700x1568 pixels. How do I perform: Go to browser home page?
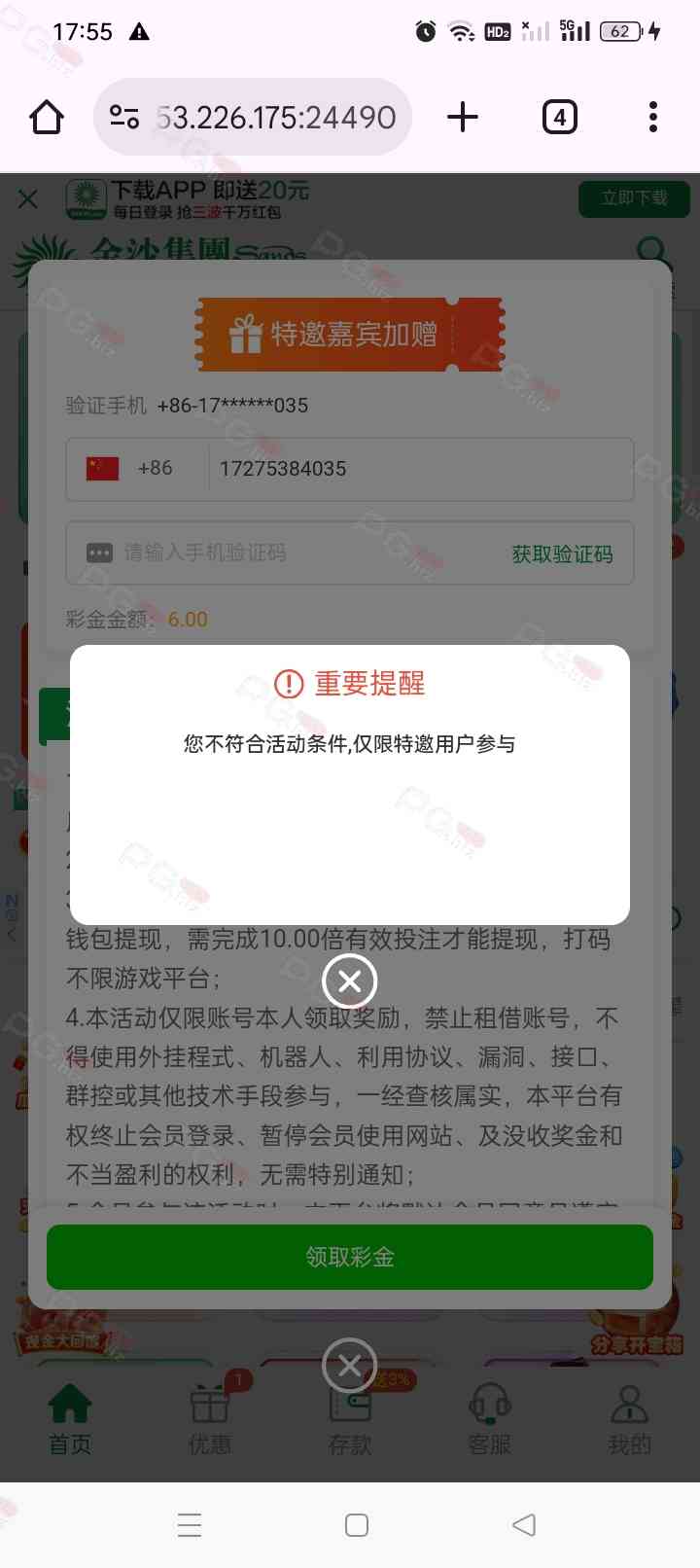tap(47, 118)
